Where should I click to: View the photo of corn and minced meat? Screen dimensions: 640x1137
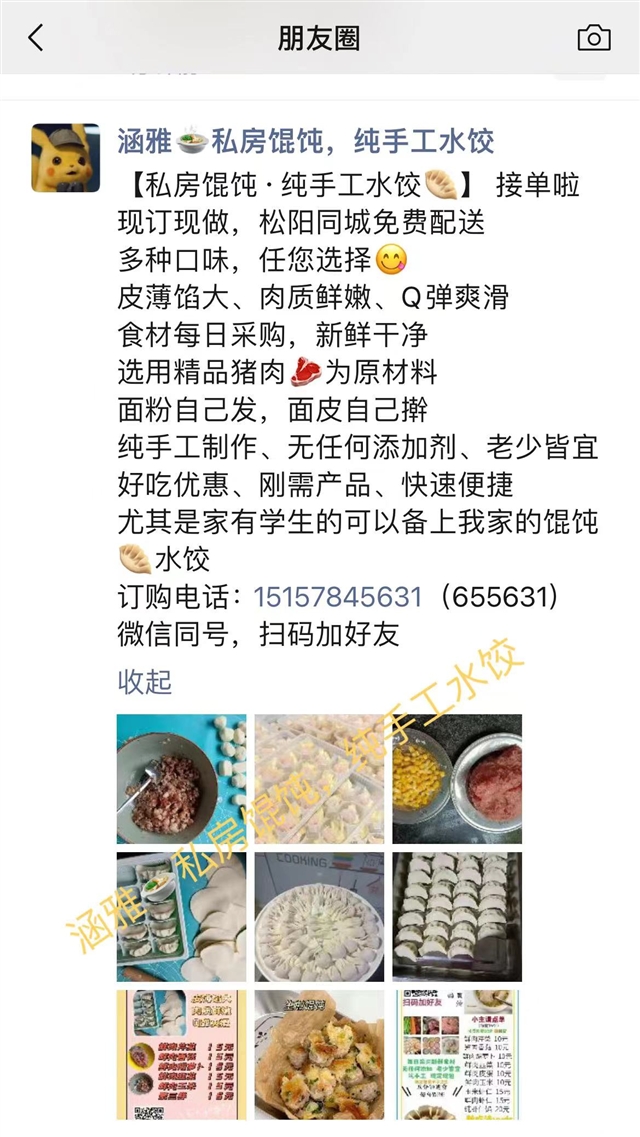click(x=457, y=779)
